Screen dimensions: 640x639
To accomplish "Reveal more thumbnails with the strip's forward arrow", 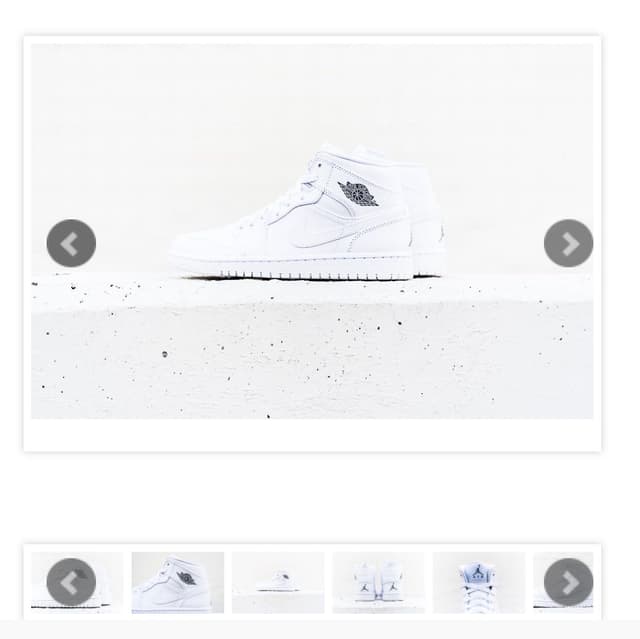I will pyautogui.click(x=568, y=582).
